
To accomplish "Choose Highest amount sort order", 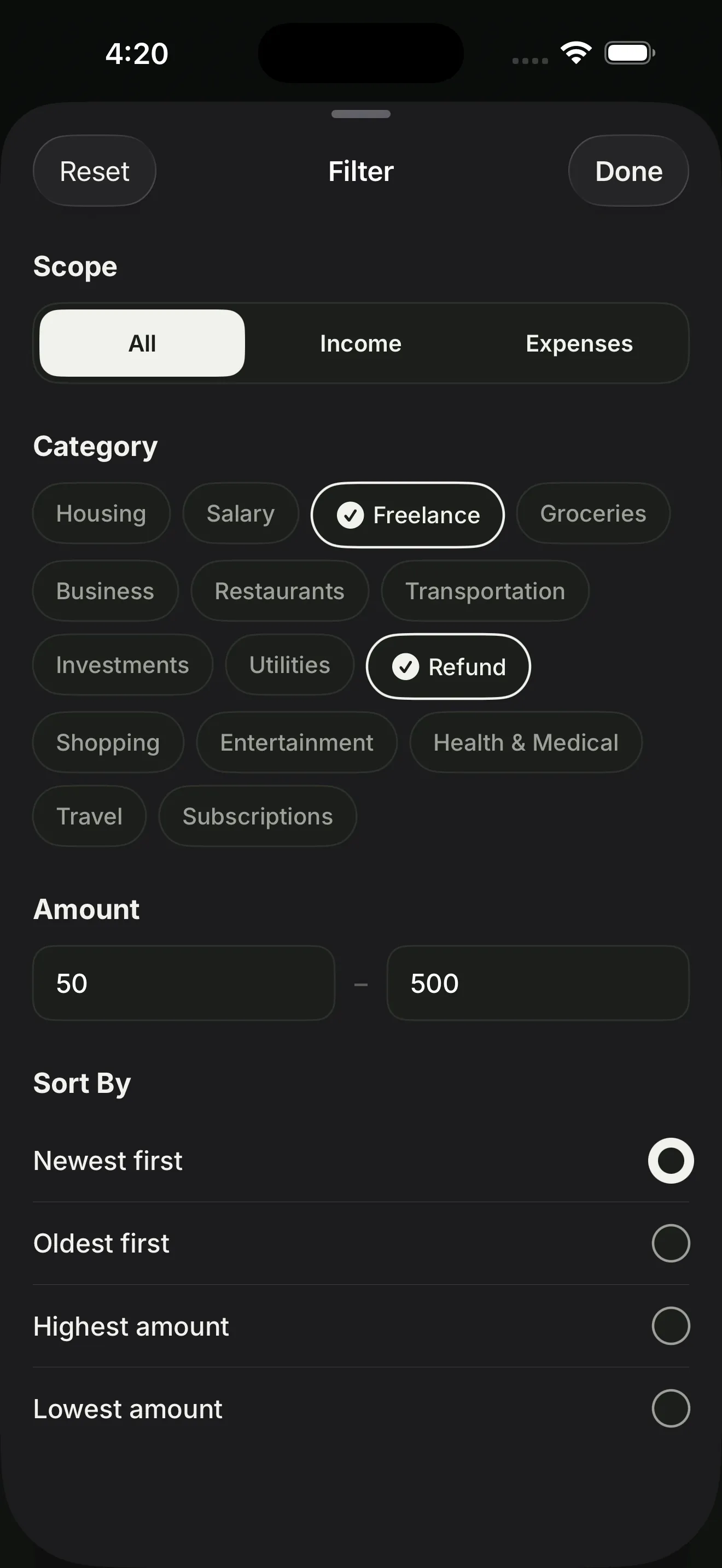I will tap(669, 1325).
